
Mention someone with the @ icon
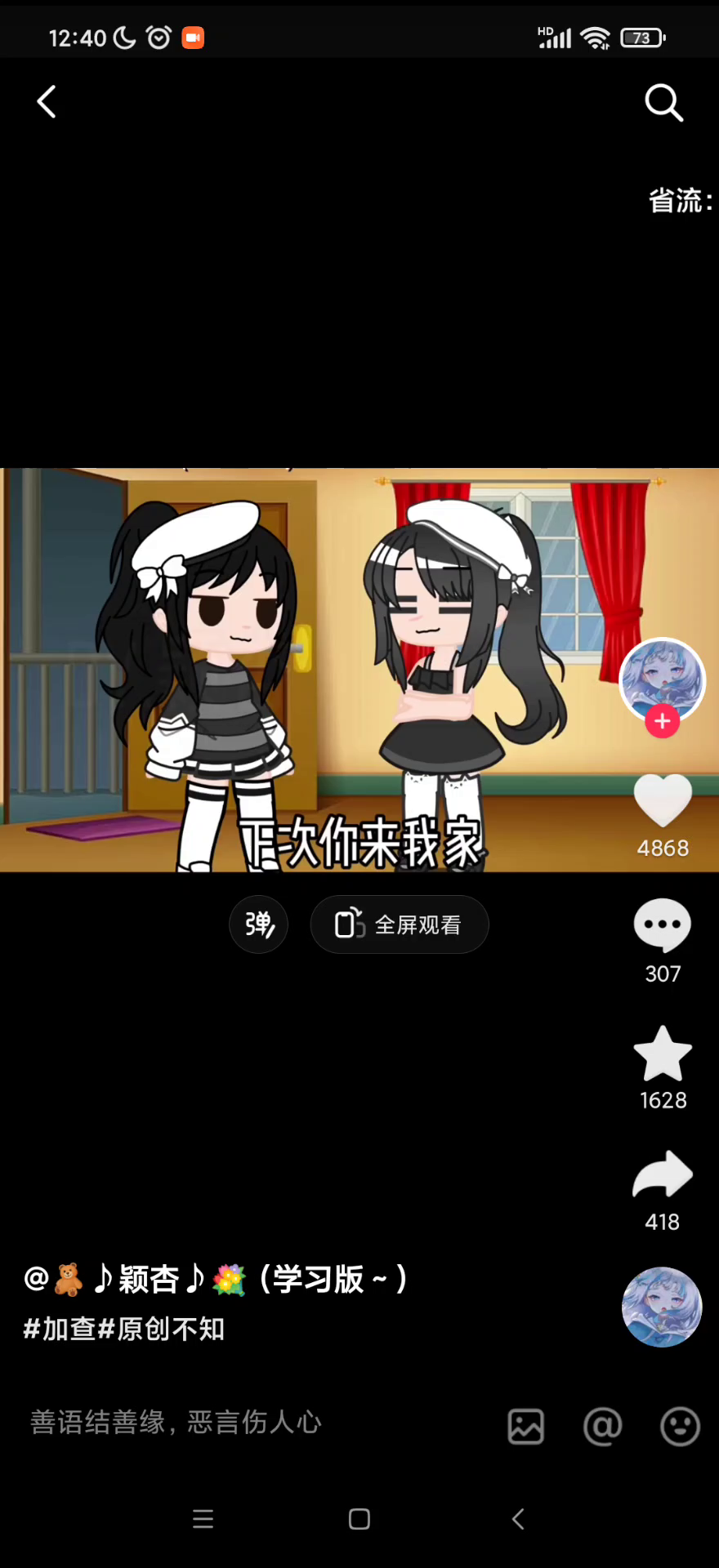click(603, 1427)
